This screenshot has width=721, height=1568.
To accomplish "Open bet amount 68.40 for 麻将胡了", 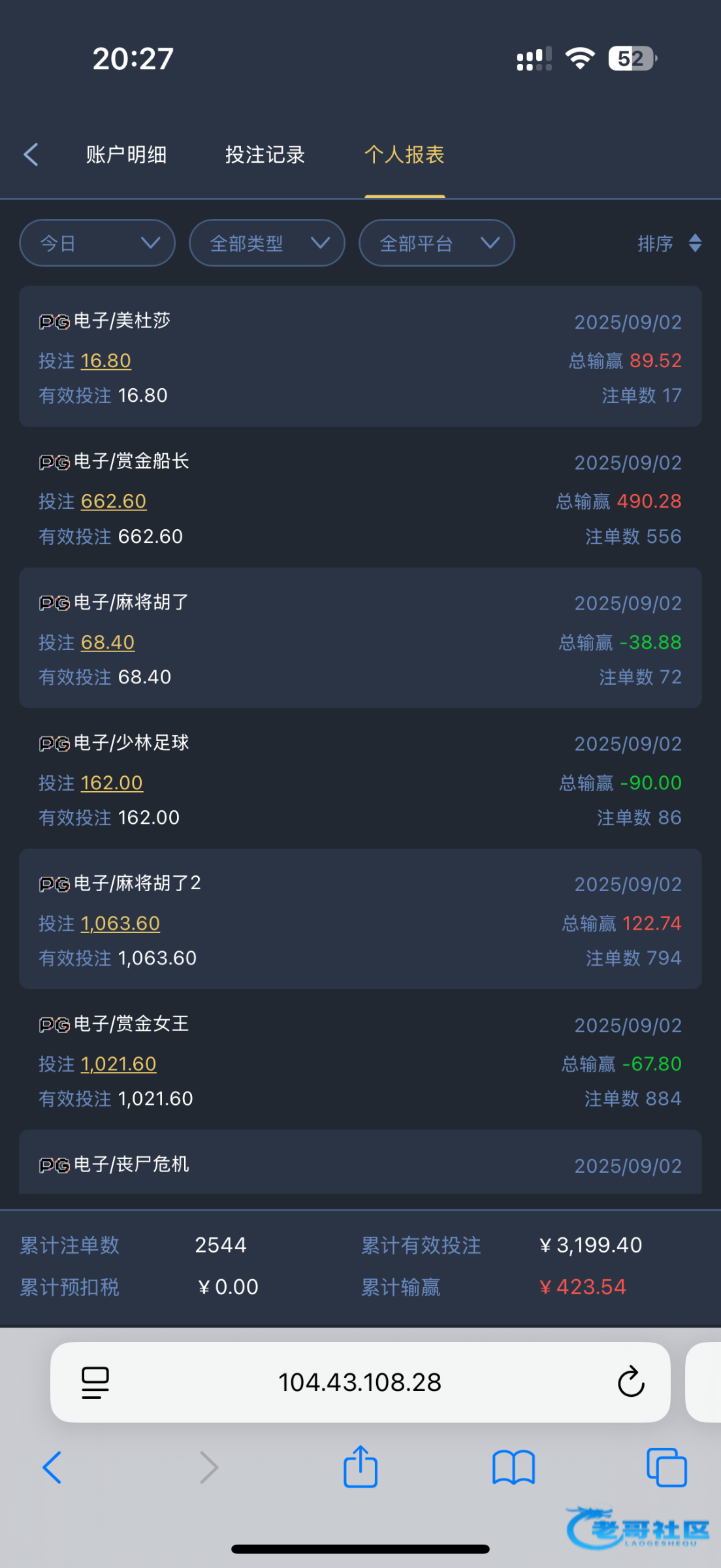I will click(x=108, y=642).
